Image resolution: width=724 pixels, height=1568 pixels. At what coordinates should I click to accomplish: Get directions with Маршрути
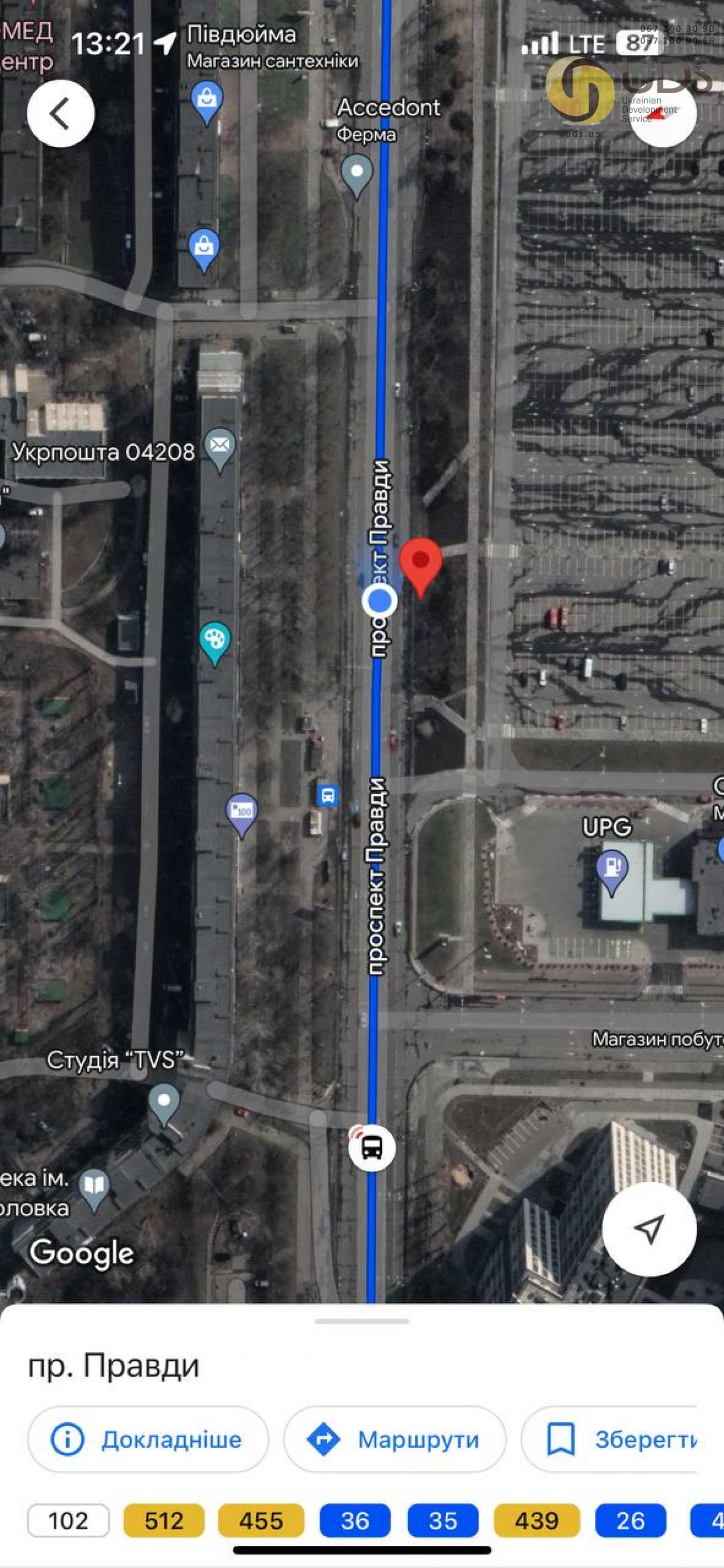coord(395,1440)
